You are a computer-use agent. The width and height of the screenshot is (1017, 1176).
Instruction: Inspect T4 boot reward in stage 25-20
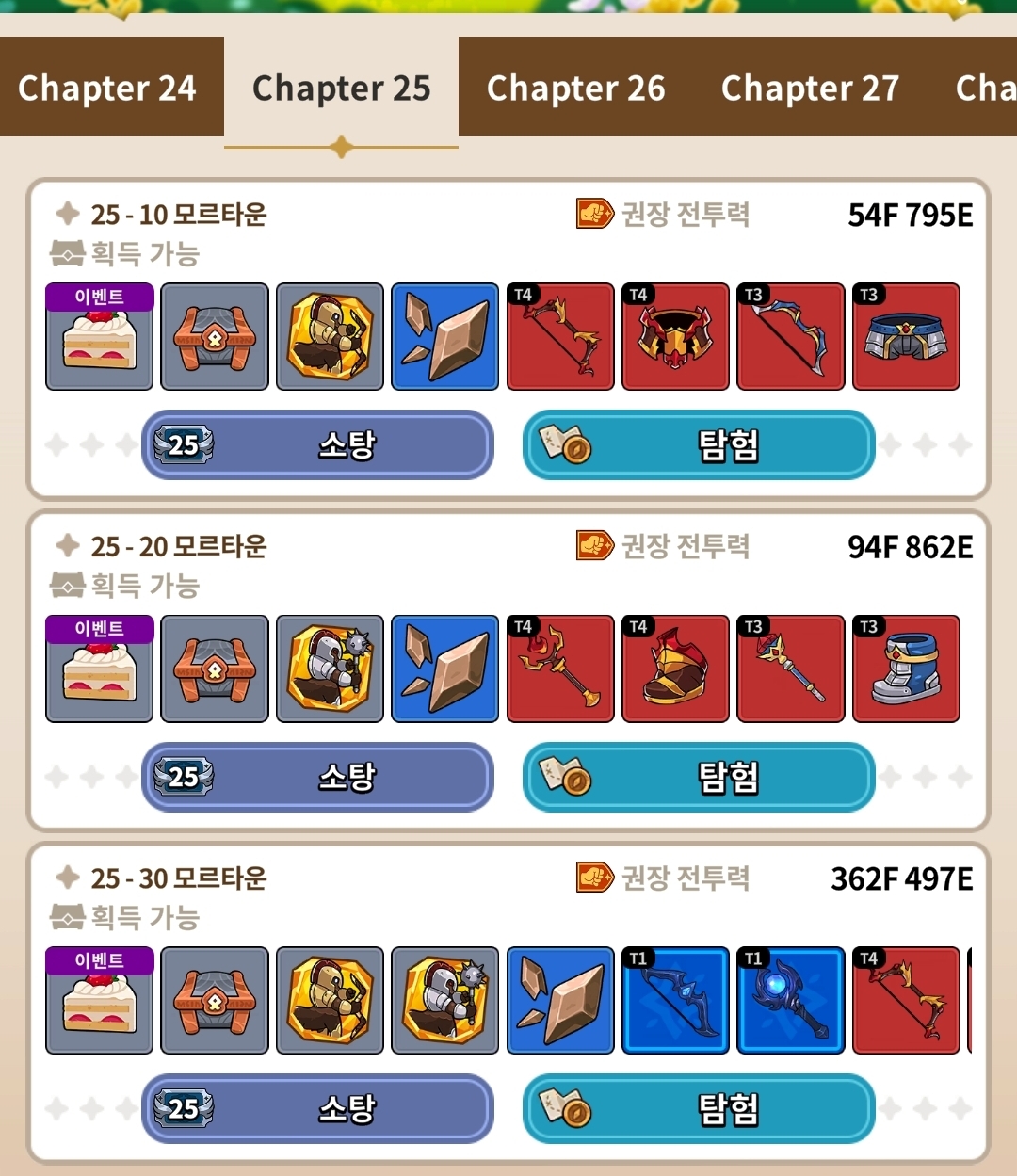[x=675, y=669]
